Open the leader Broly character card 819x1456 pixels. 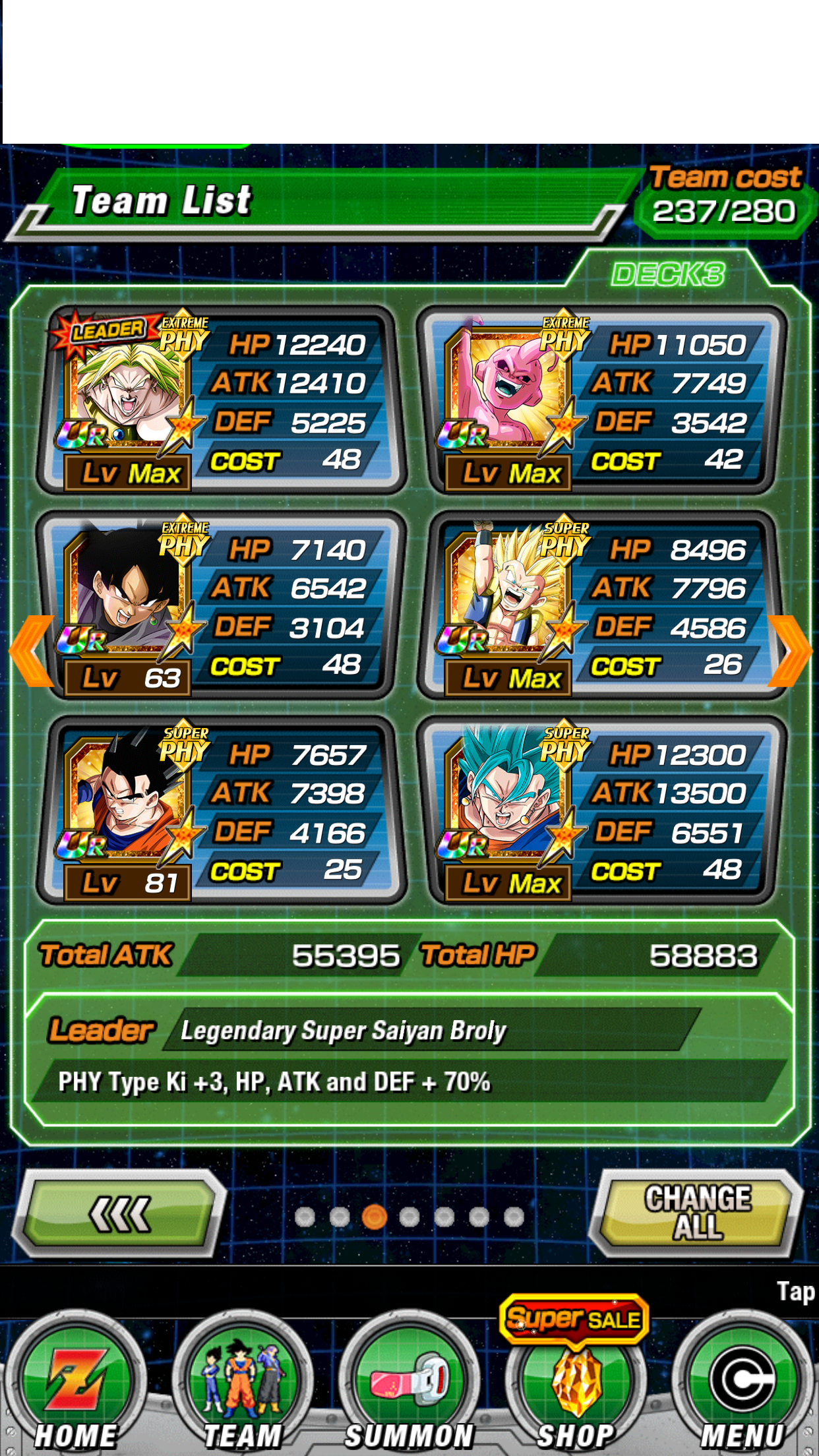(x=221, y=400)
